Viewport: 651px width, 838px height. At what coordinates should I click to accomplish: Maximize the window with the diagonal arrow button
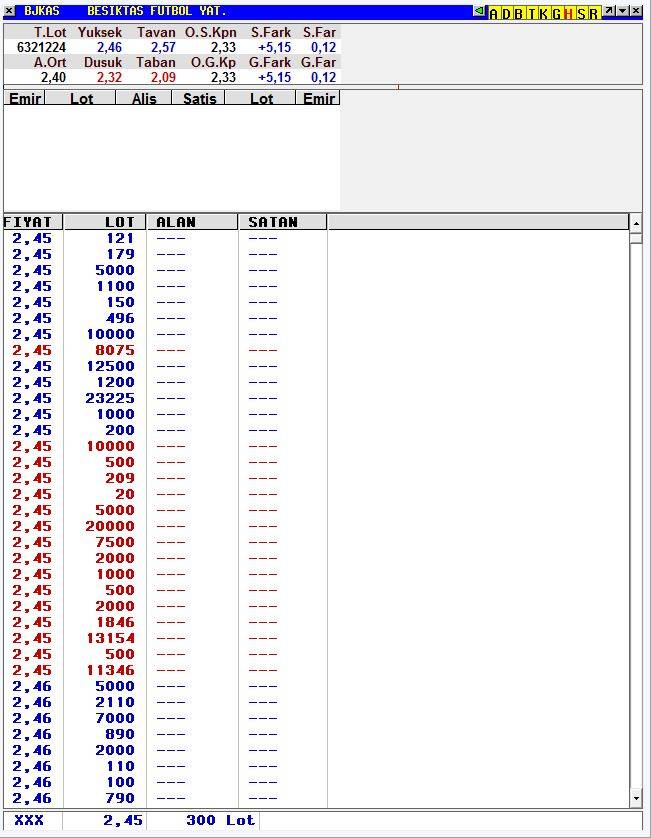point(609,11)
